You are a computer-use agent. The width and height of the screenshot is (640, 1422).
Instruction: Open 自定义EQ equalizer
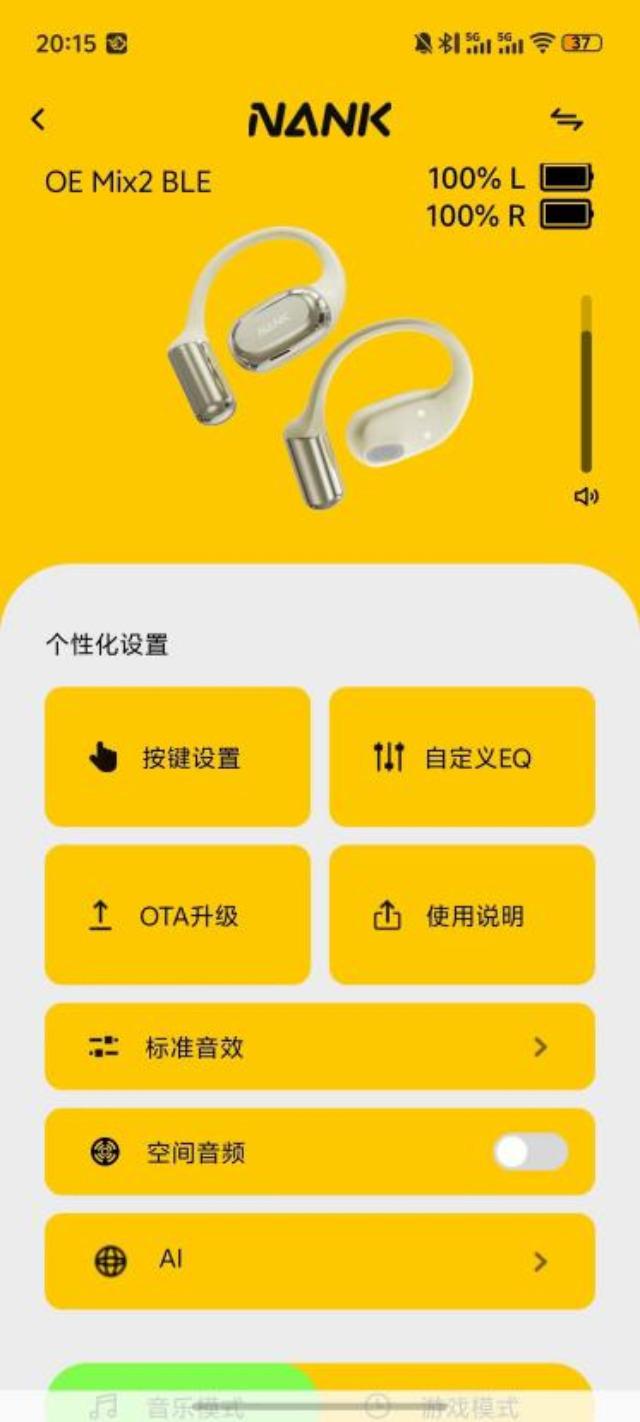coord(462,757)
